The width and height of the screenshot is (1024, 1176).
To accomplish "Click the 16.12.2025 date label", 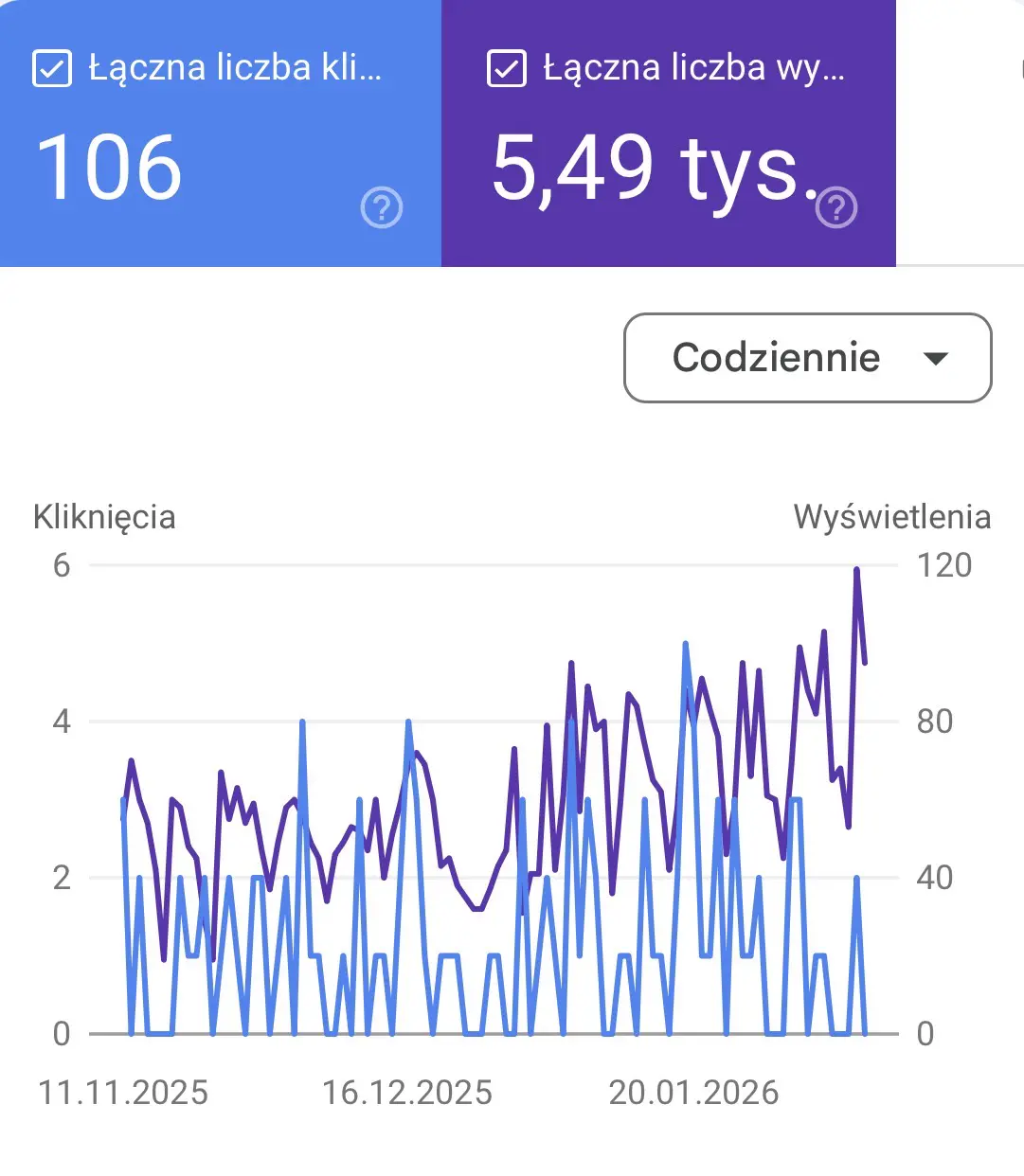I will pyautogui.click(x=409, y=1093).
